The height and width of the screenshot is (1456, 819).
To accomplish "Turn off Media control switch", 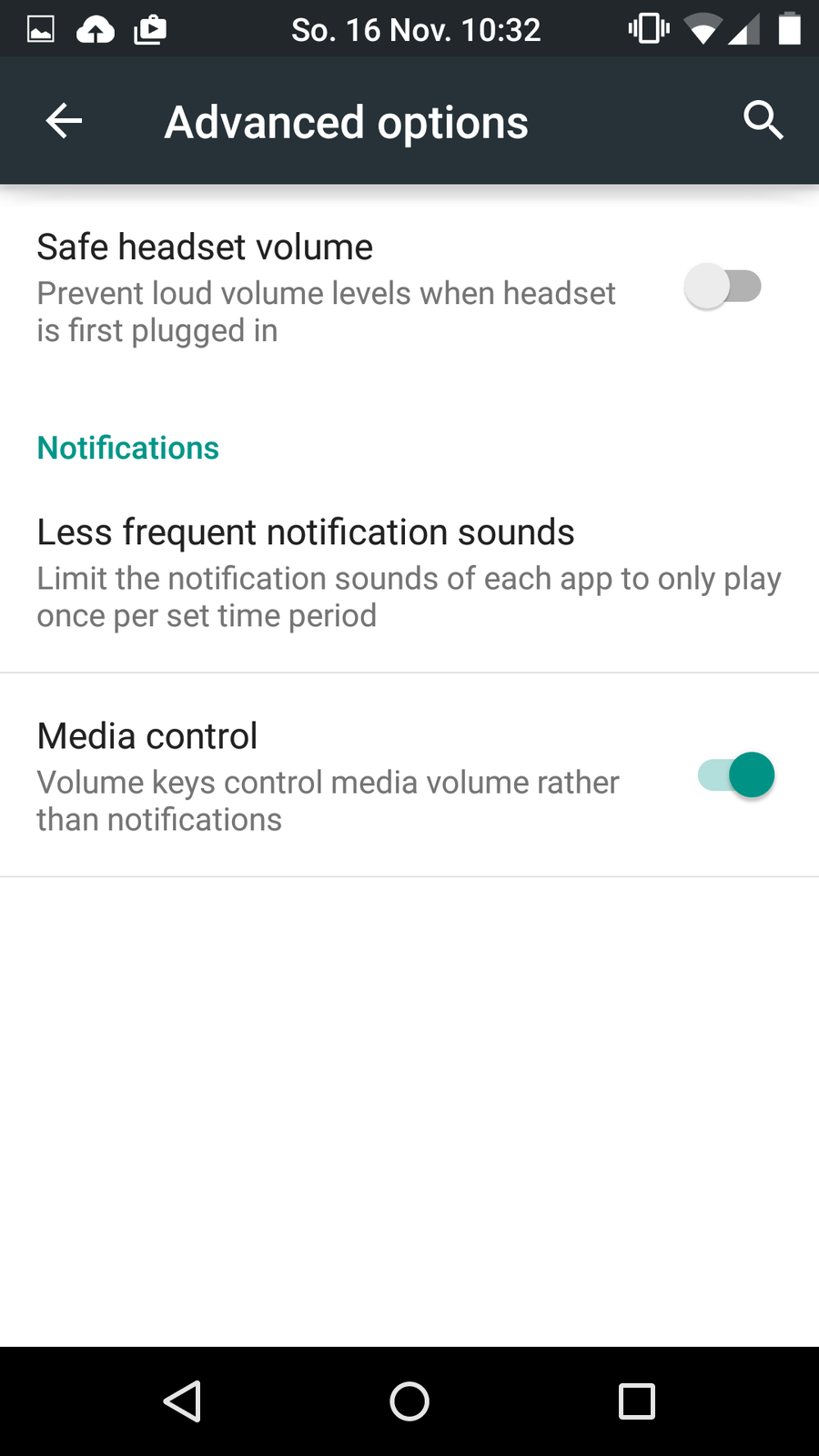I will pyautogui.click(x=736, y=775).
